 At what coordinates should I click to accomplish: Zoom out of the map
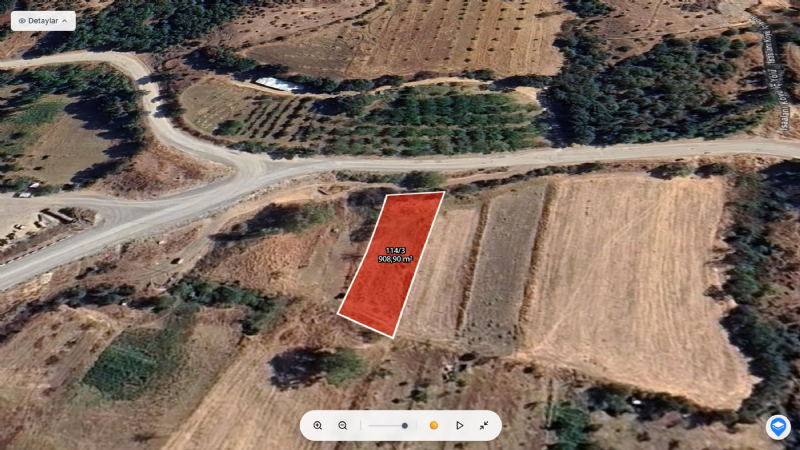pos(342,425)
